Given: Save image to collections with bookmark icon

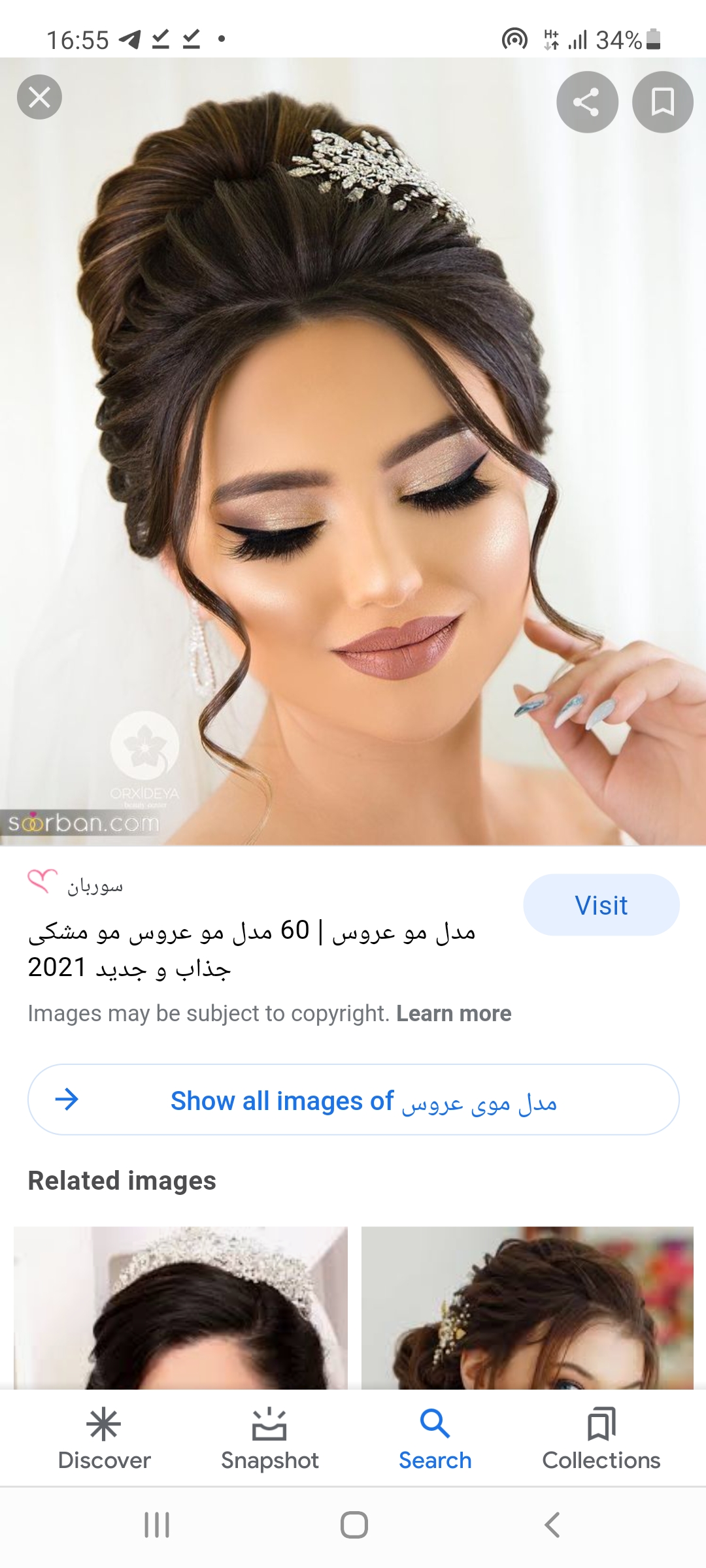Looking at the screenshot, I should 662,102.
